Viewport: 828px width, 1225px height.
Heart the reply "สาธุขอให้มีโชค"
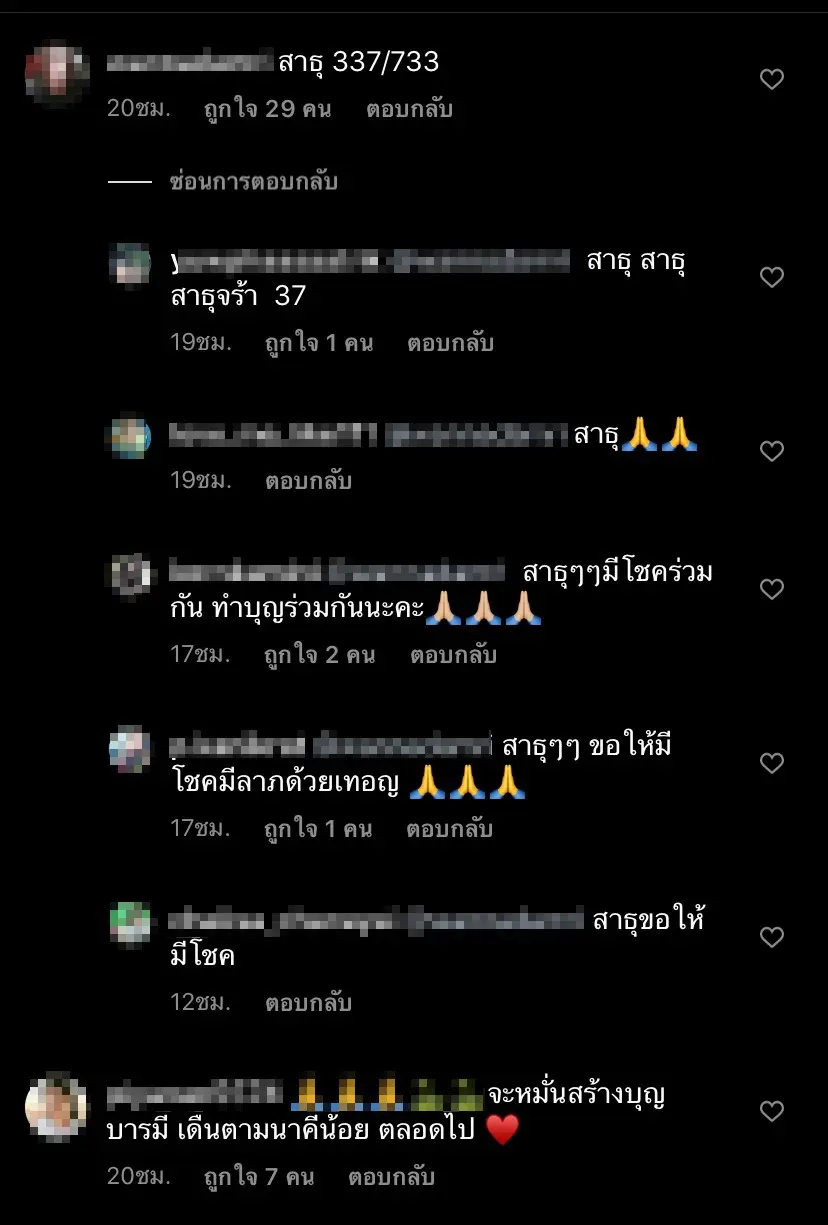(x=771, y=938)
